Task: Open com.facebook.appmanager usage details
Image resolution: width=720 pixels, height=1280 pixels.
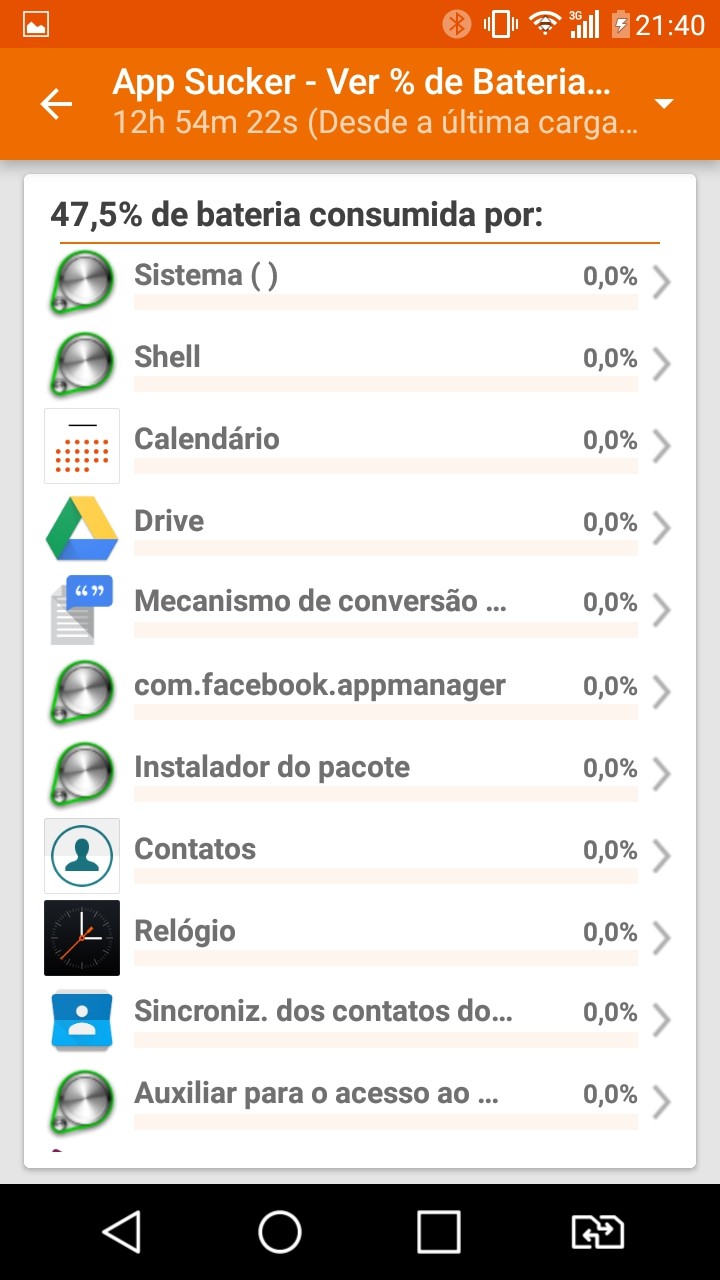Action: pos(360,693)
